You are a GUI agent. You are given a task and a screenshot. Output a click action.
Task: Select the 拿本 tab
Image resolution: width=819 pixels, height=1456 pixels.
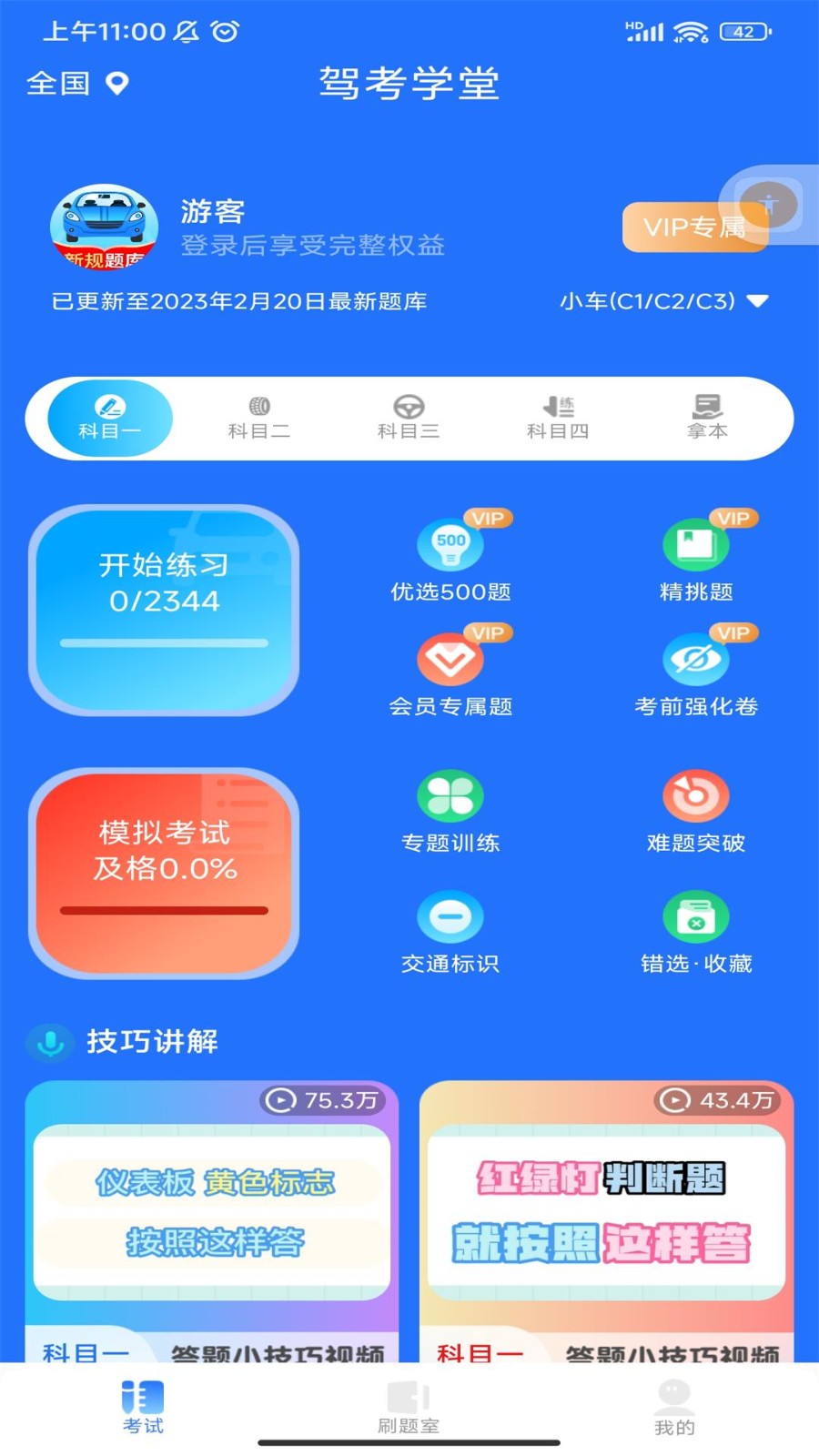(707, 419)
